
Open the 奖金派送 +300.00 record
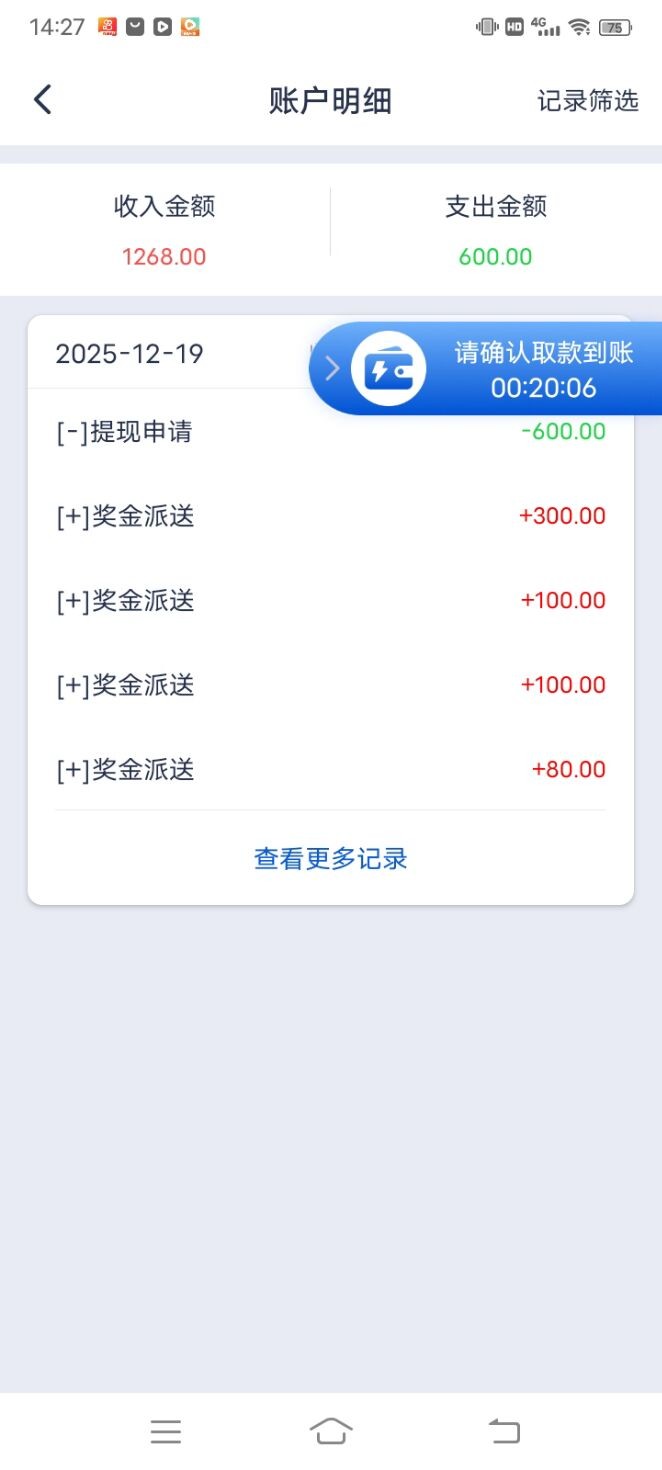click(x=330, y=517)
